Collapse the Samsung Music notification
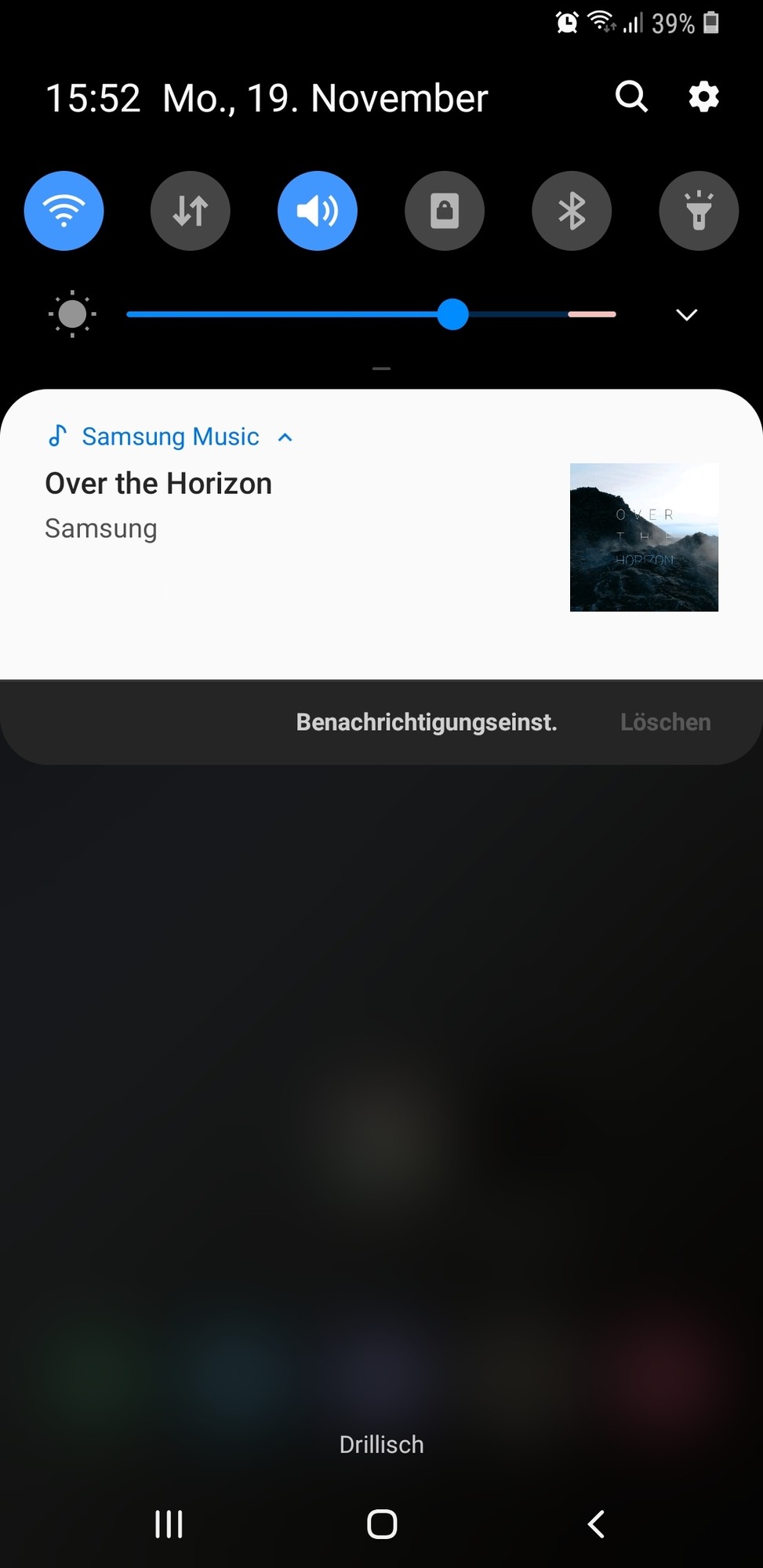 pos(285,437)
